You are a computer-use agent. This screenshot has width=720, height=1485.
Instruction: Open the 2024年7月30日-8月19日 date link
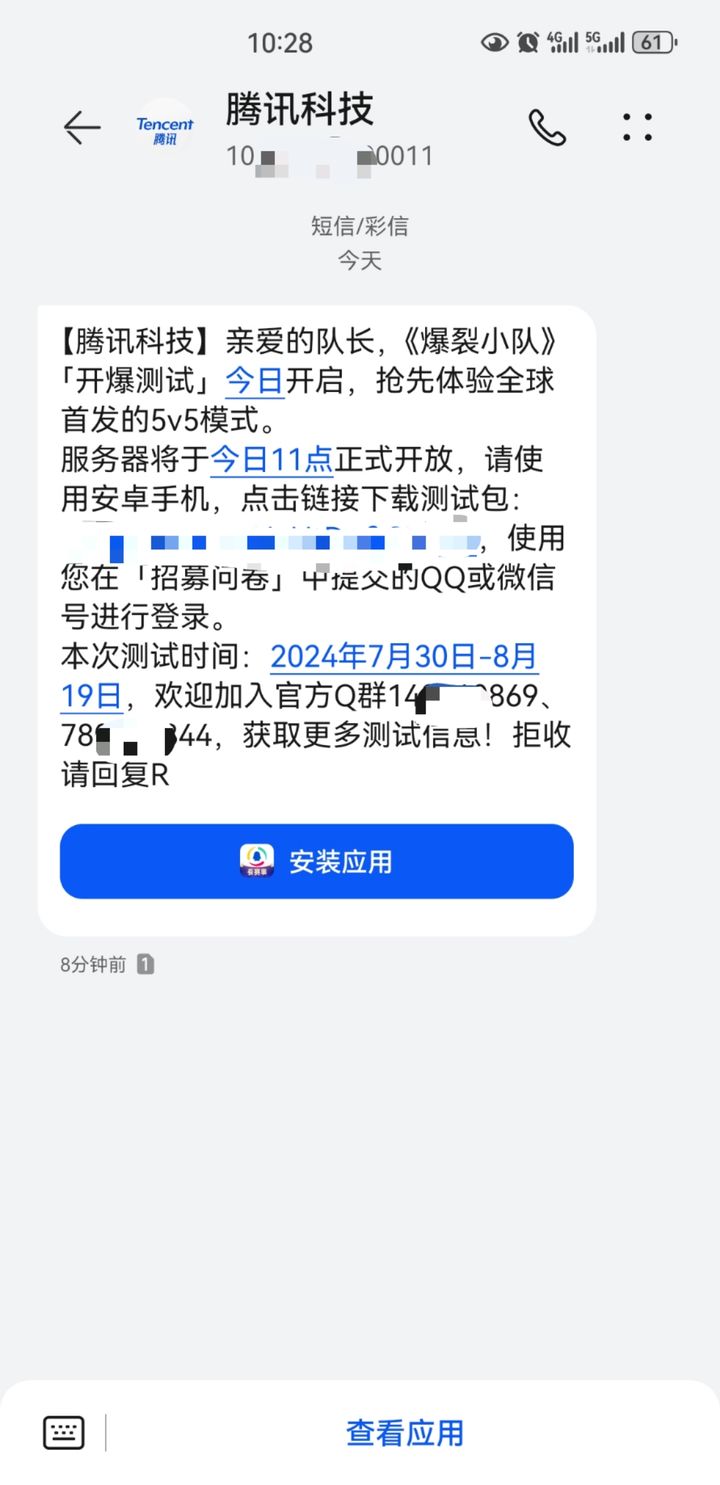[x=404, y=656]
